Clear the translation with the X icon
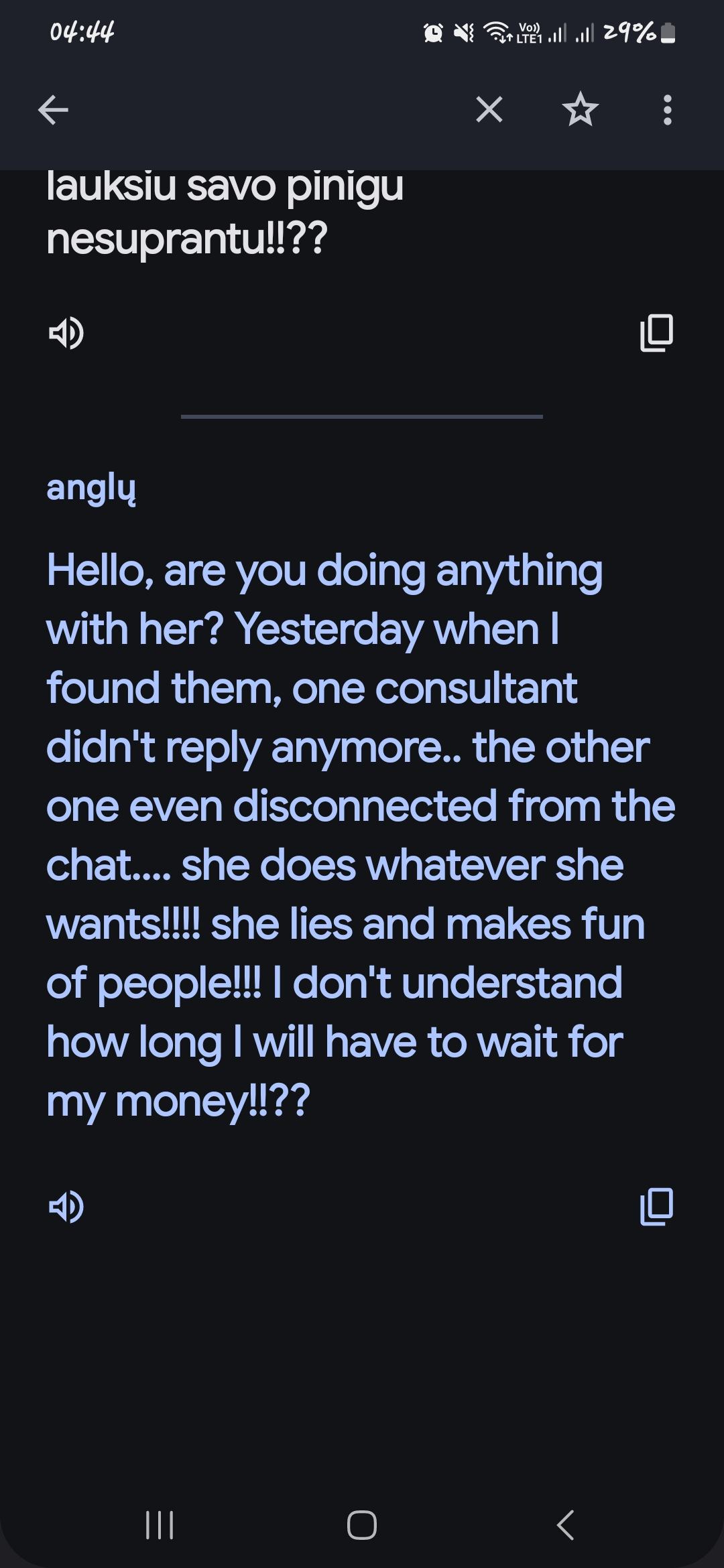 point(489,110)
